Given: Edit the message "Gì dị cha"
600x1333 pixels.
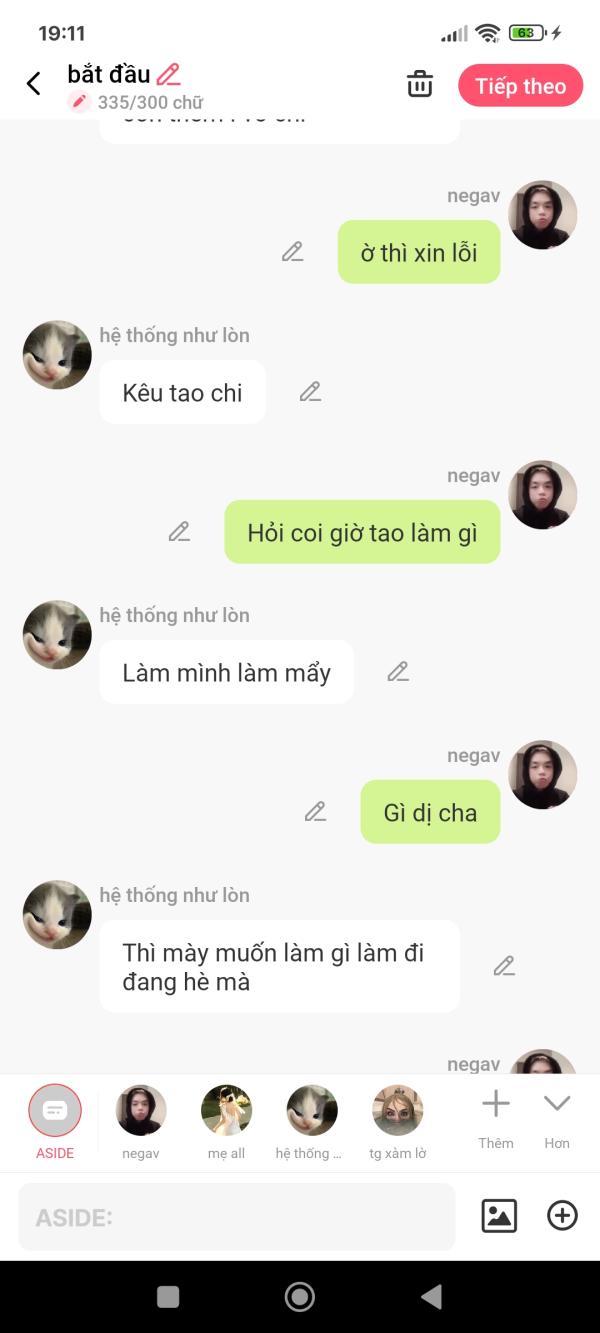Looking at the screenshot, I should 316,812.
